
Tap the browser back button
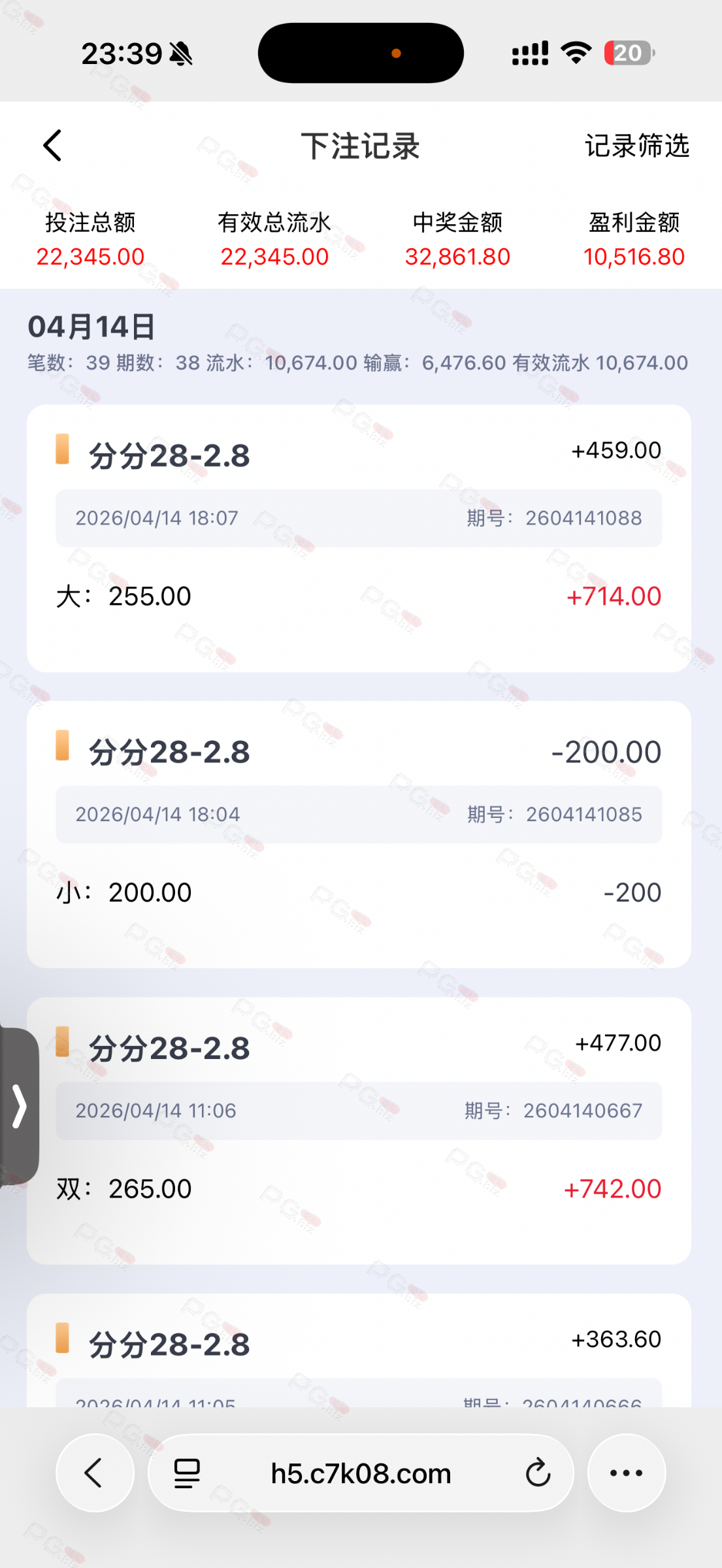95,1473
